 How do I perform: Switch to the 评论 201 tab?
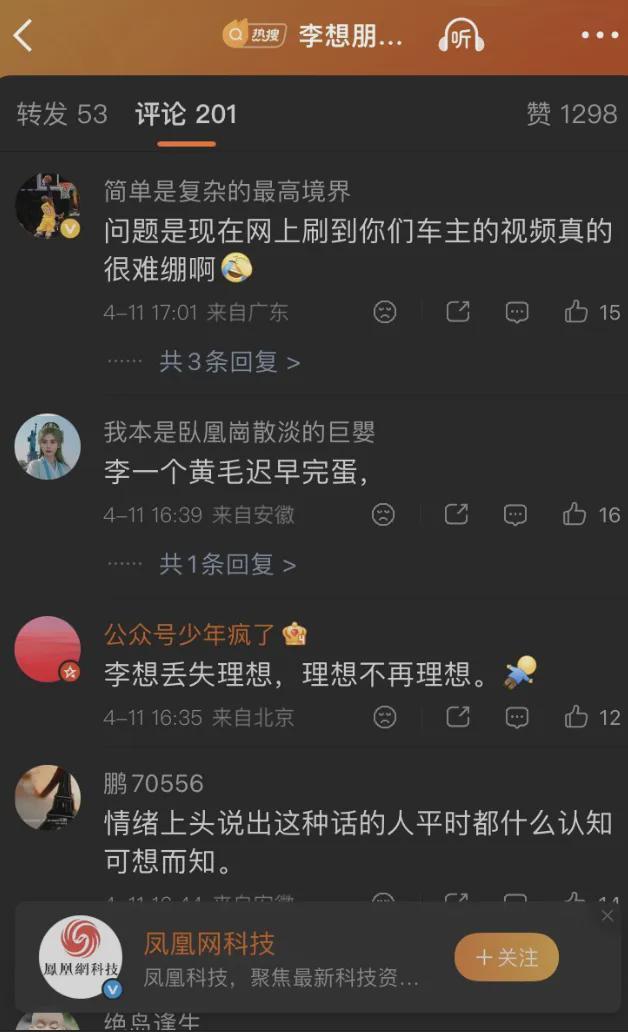[186, 114]
